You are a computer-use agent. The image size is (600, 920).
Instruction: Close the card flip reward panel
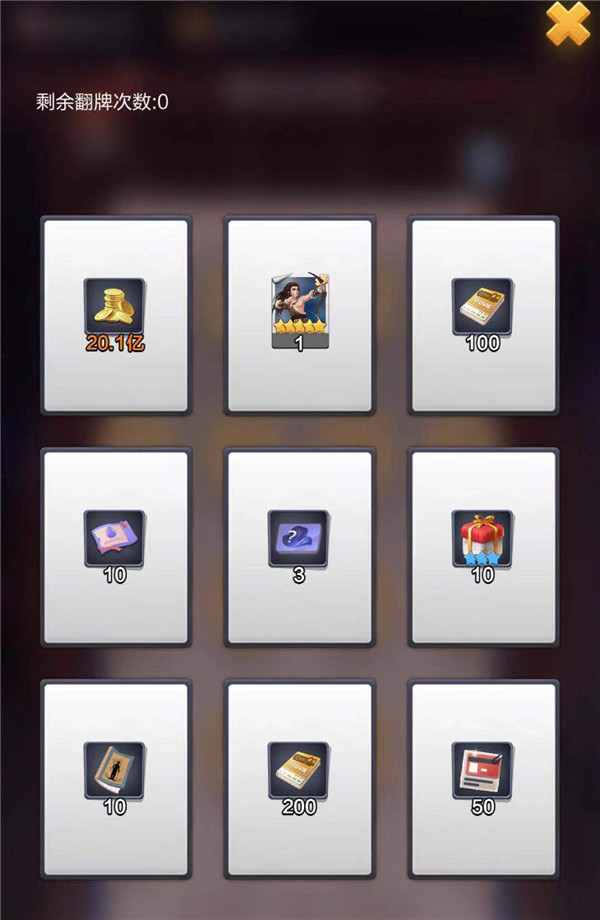pyautogui.click(x=567, y=23)
